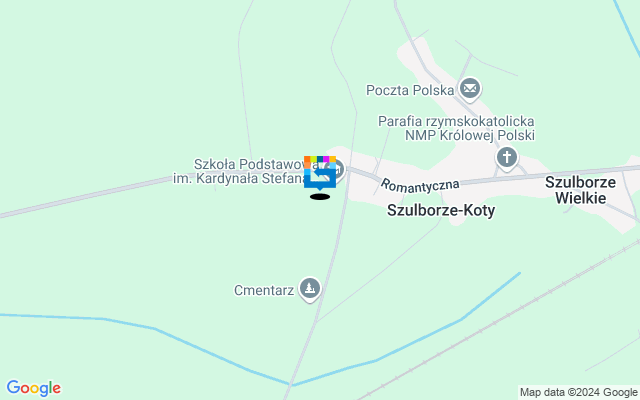Tap the Cmentarz cemetery marker

(x=311, y=290)
